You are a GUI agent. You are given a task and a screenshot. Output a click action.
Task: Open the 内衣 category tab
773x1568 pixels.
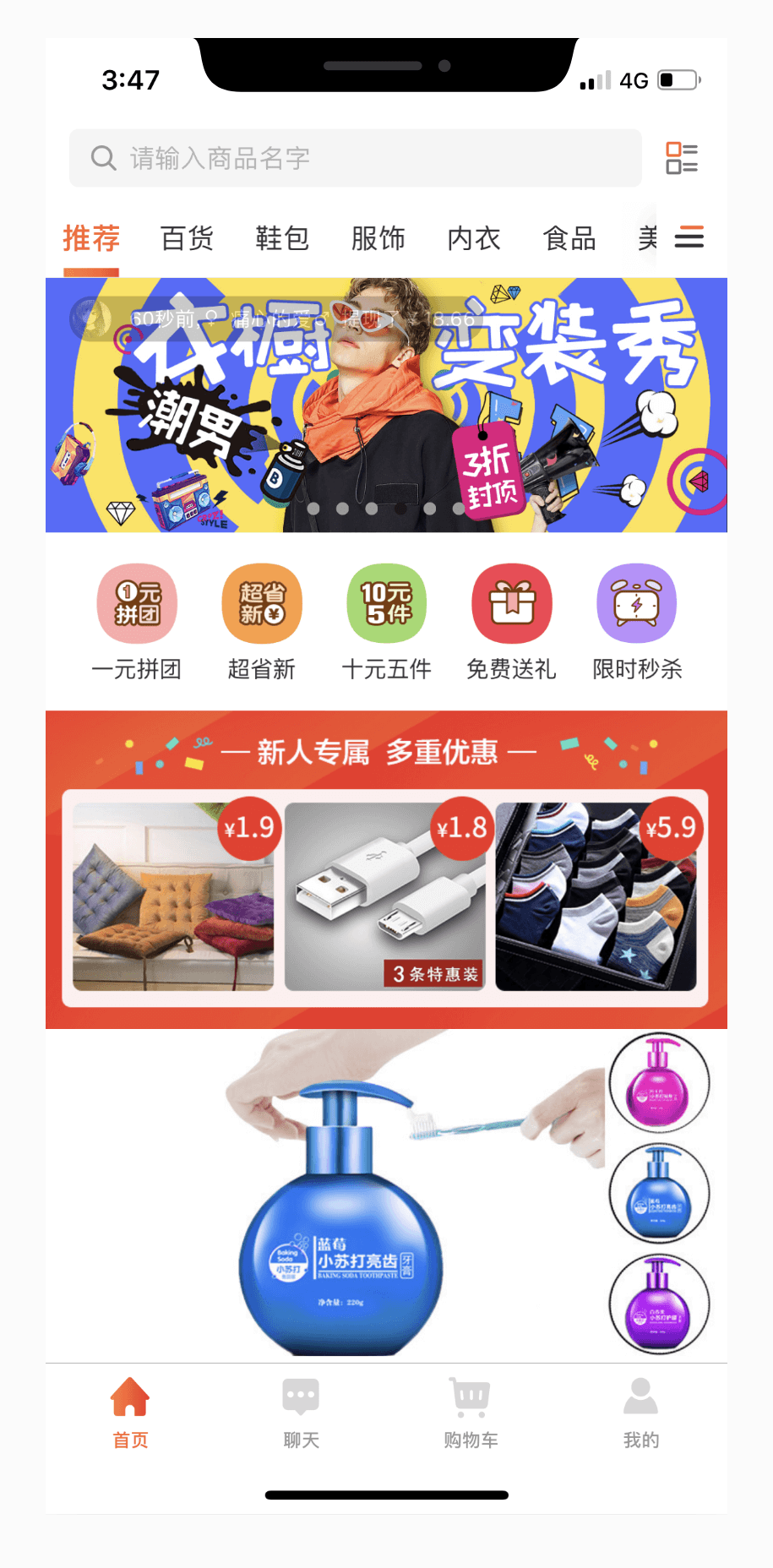click(474, 239)
